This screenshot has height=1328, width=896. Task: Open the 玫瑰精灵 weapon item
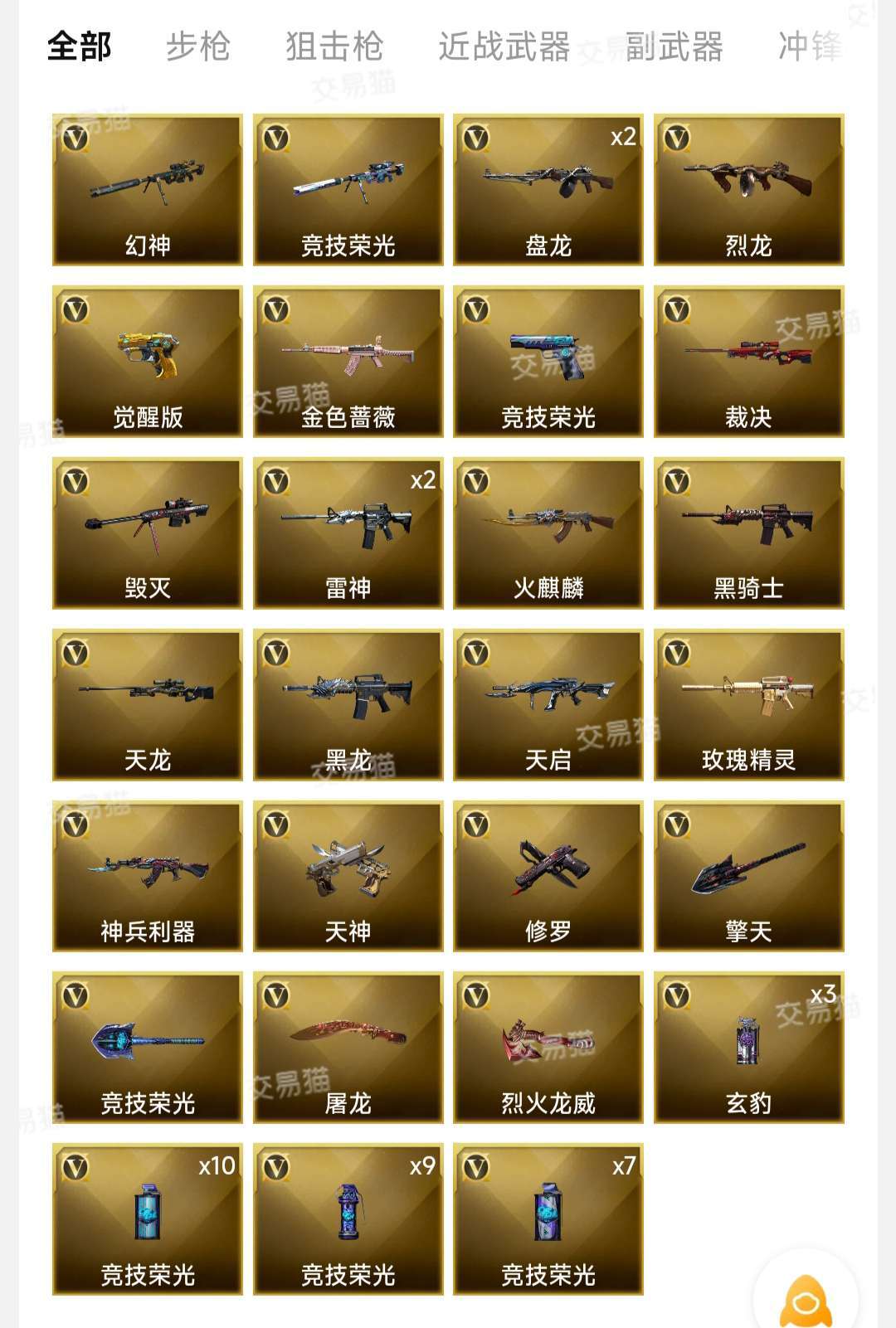click(748, 705)
